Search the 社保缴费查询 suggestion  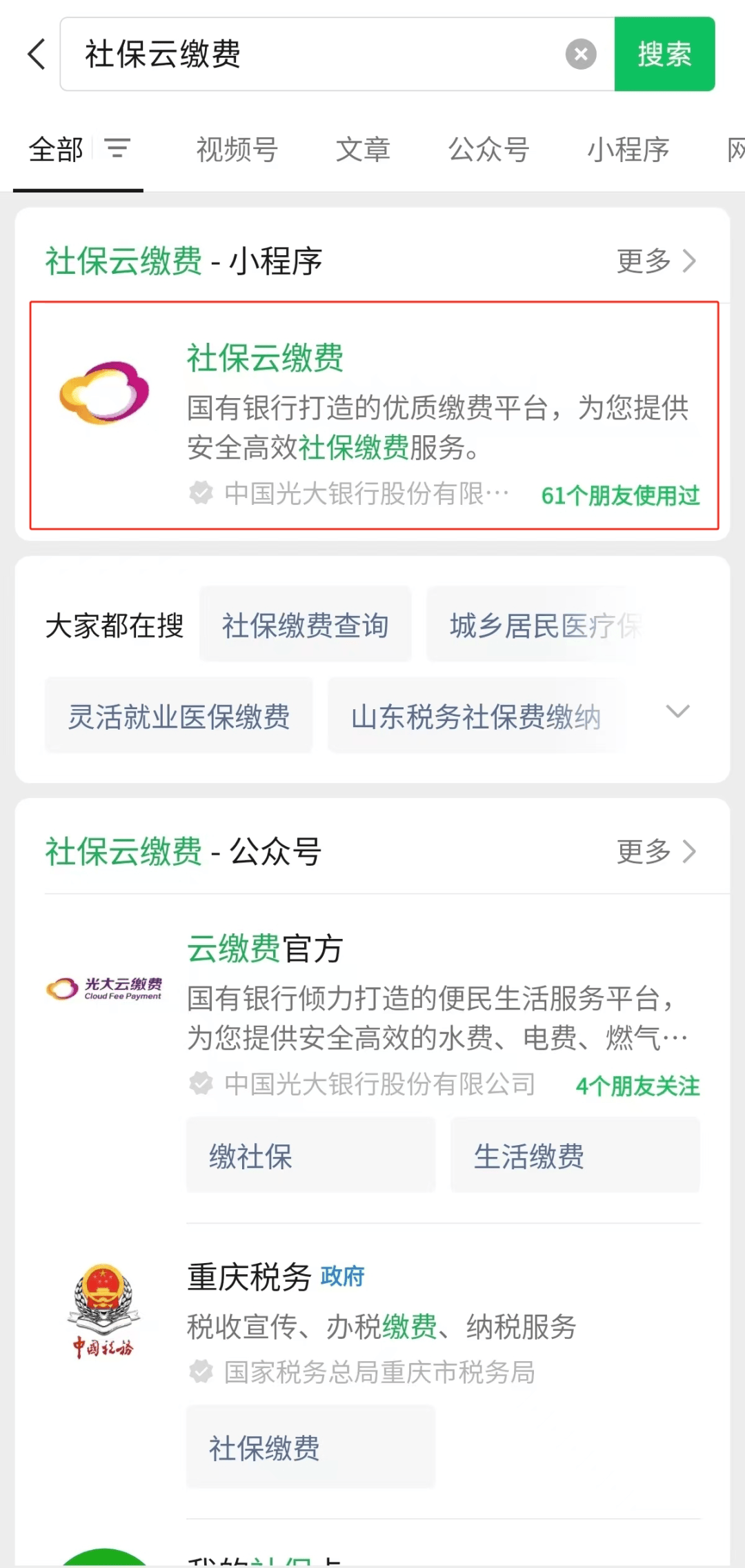pyautogui.click(x=305, y=625)
